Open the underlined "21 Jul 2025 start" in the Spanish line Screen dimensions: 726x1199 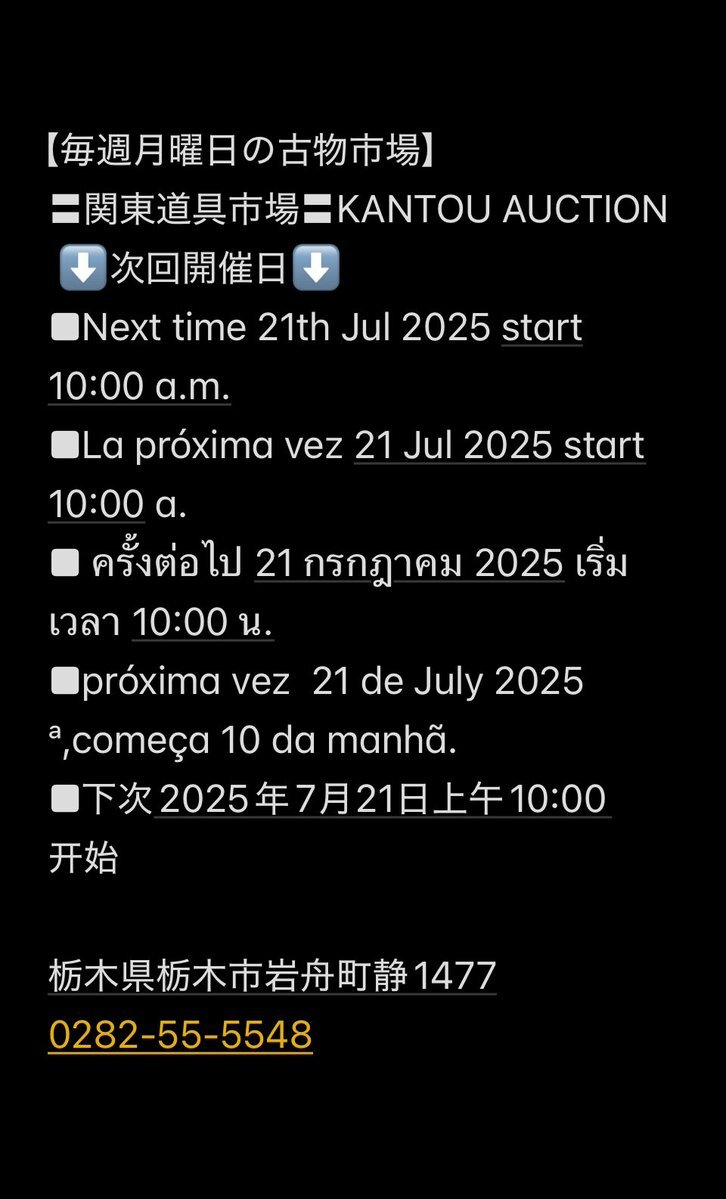click(x=500, y=446)
